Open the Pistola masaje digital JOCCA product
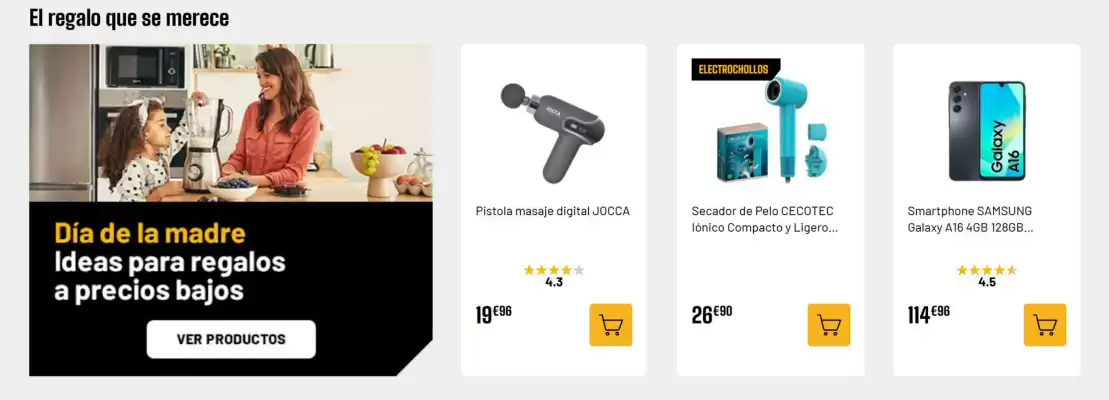 click(x=552, y=211)
